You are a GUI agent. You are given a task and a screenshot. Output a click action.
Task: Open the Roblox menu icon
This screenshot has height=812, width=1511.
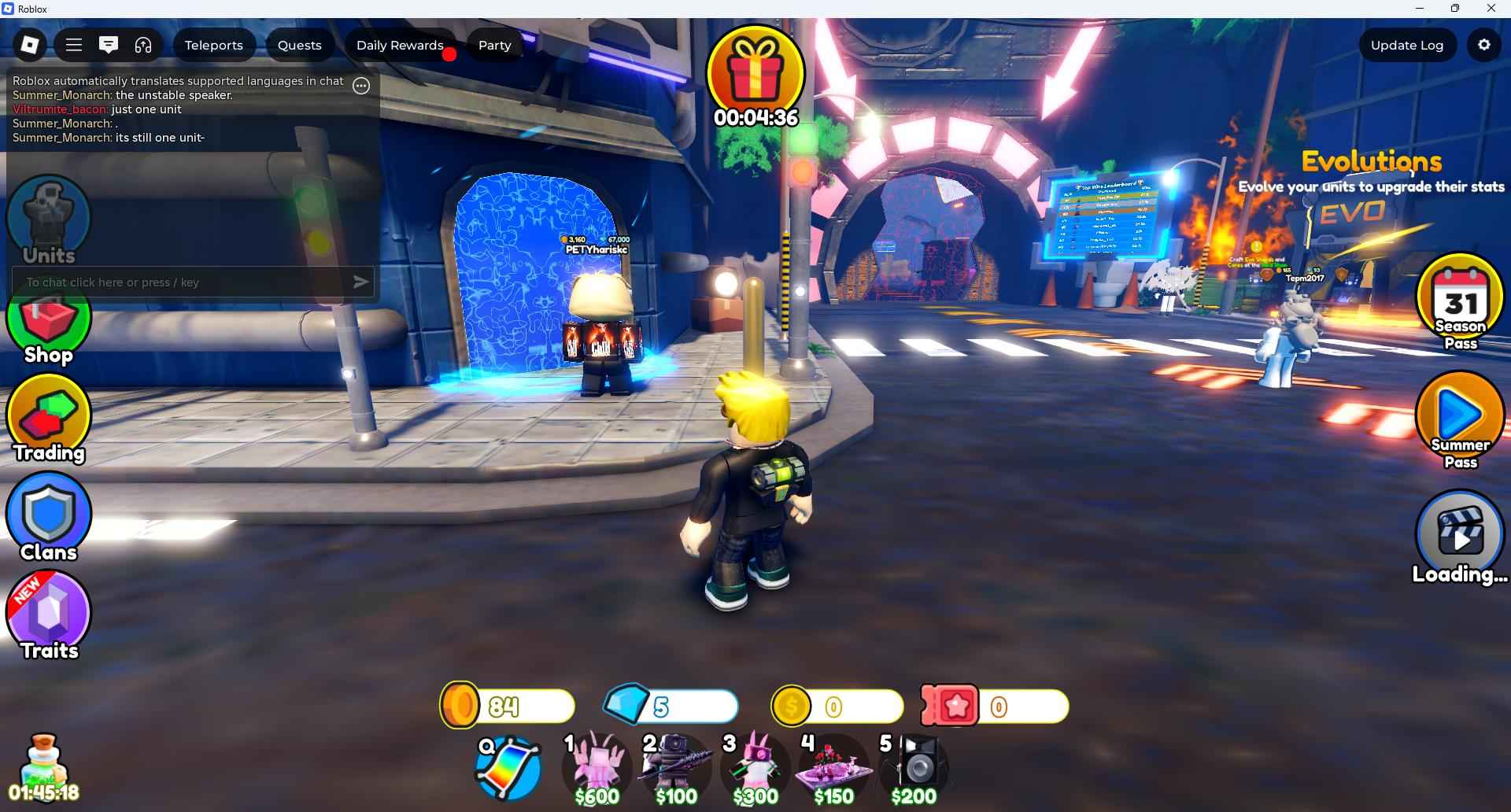coord(30,45)
